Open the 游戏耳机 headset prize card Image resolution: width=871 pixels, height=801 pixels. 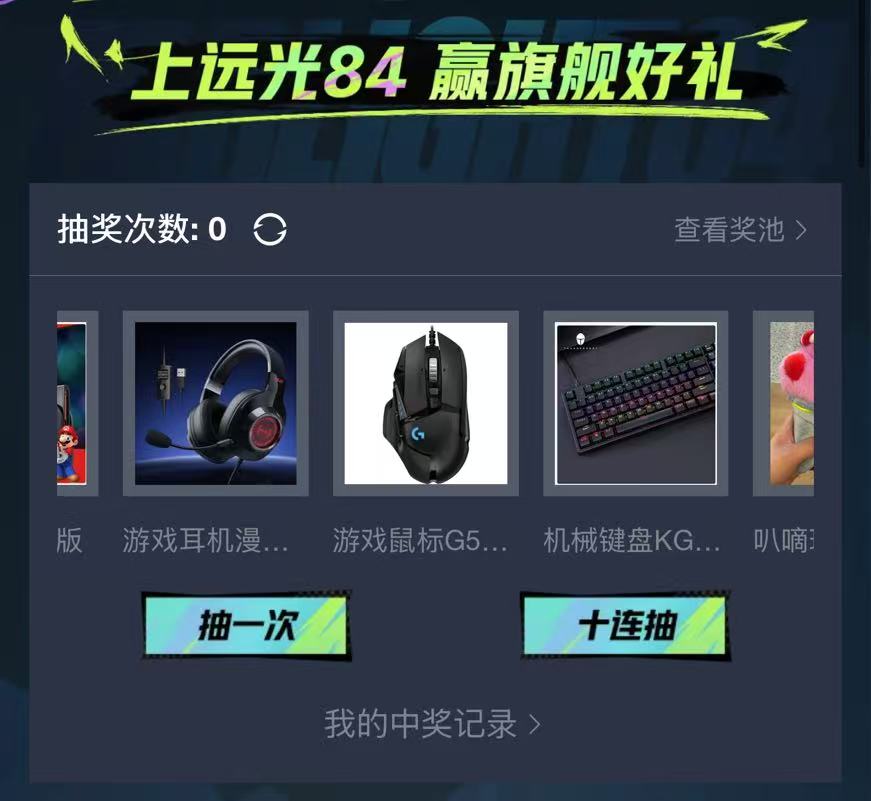coord(215,403)
